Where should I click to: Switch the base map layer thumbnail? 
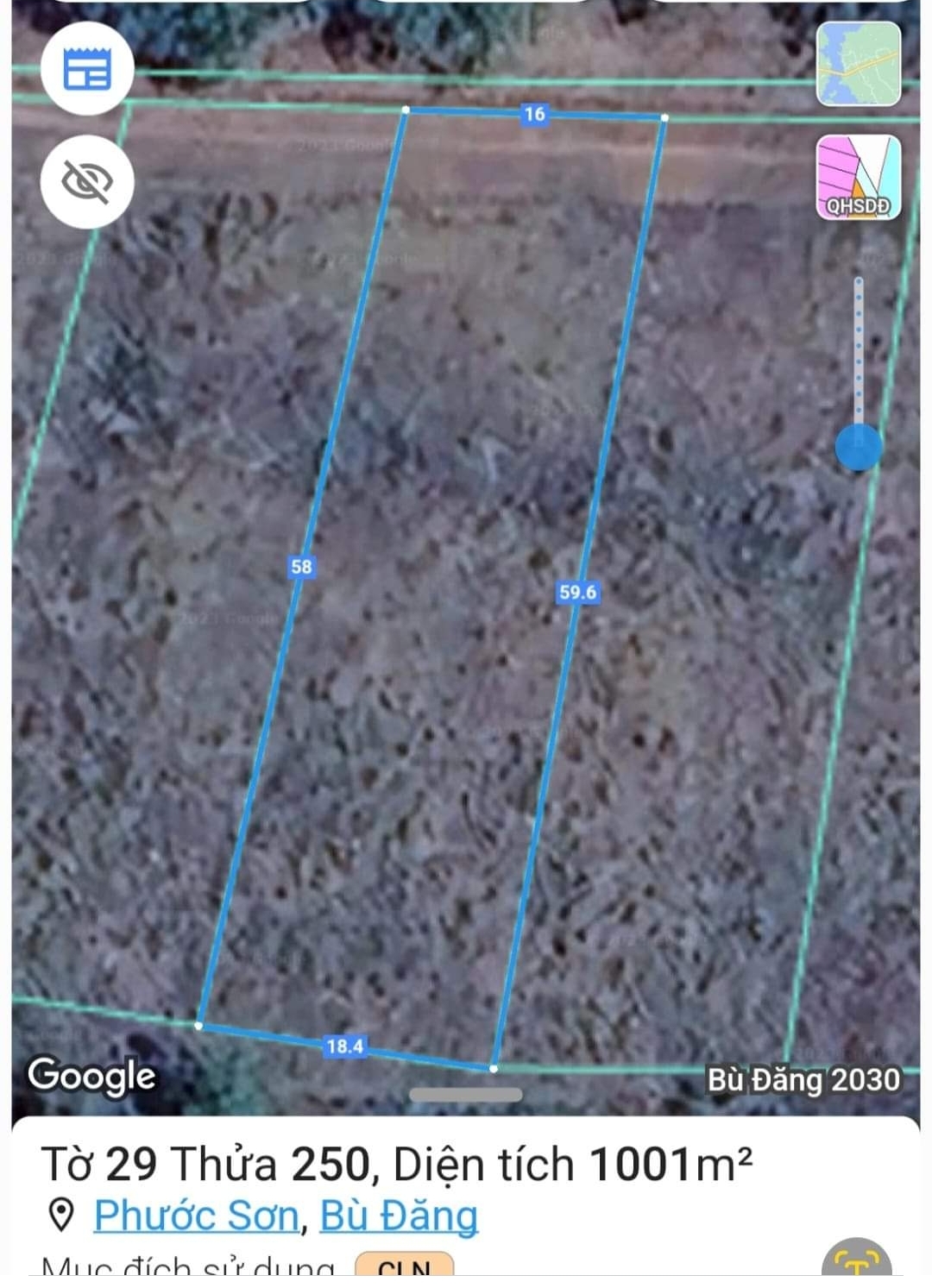[859, 64]
